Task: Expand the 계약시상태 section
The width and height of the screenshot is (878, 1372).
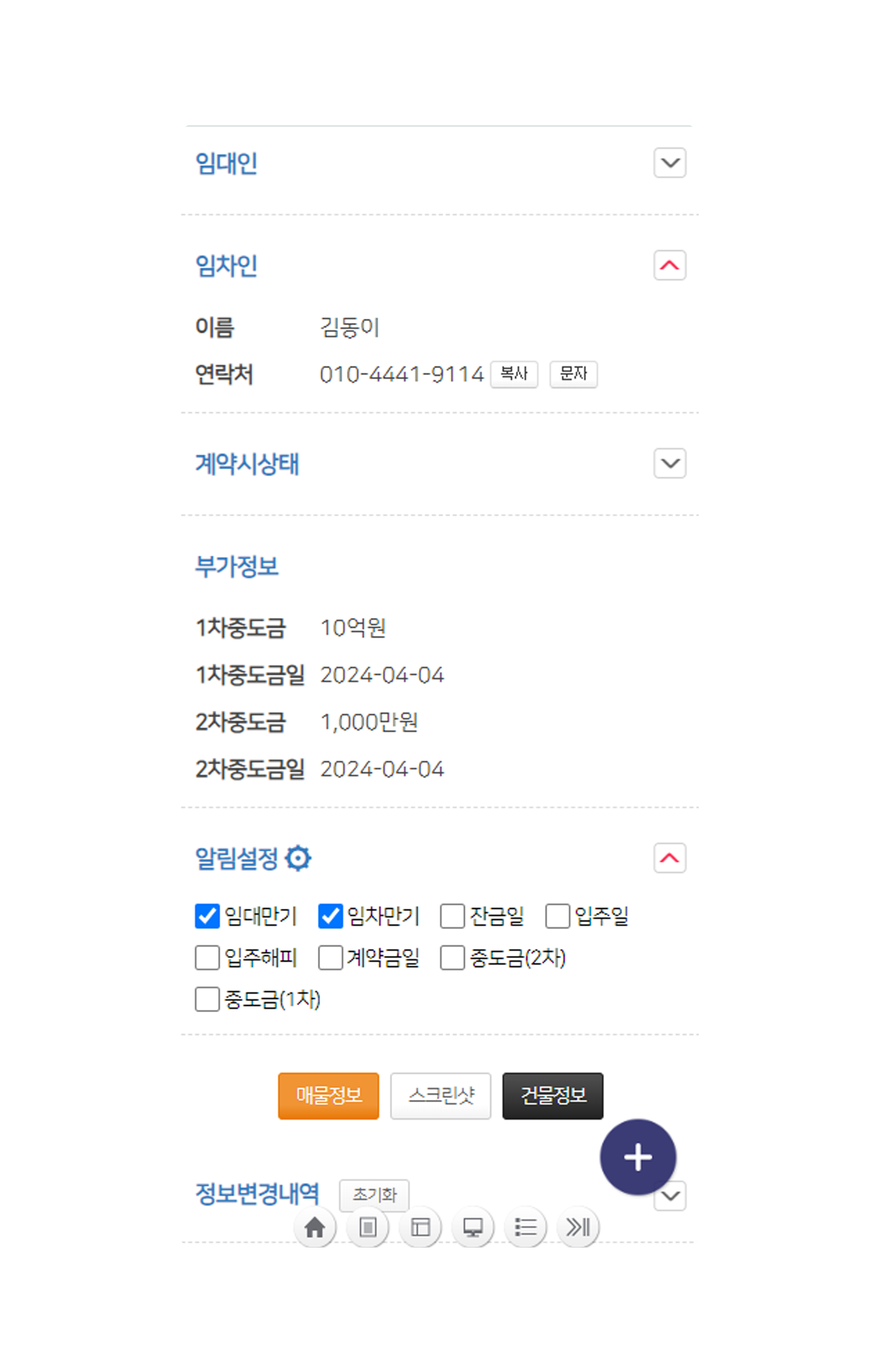Action: pos(669,463)
